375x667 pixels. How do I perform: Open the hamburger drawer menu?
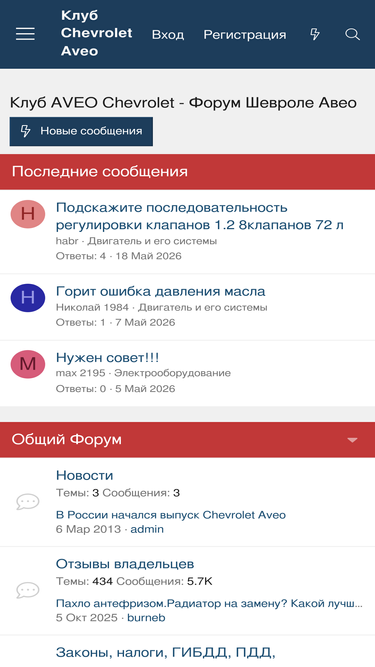click(26, 34)
